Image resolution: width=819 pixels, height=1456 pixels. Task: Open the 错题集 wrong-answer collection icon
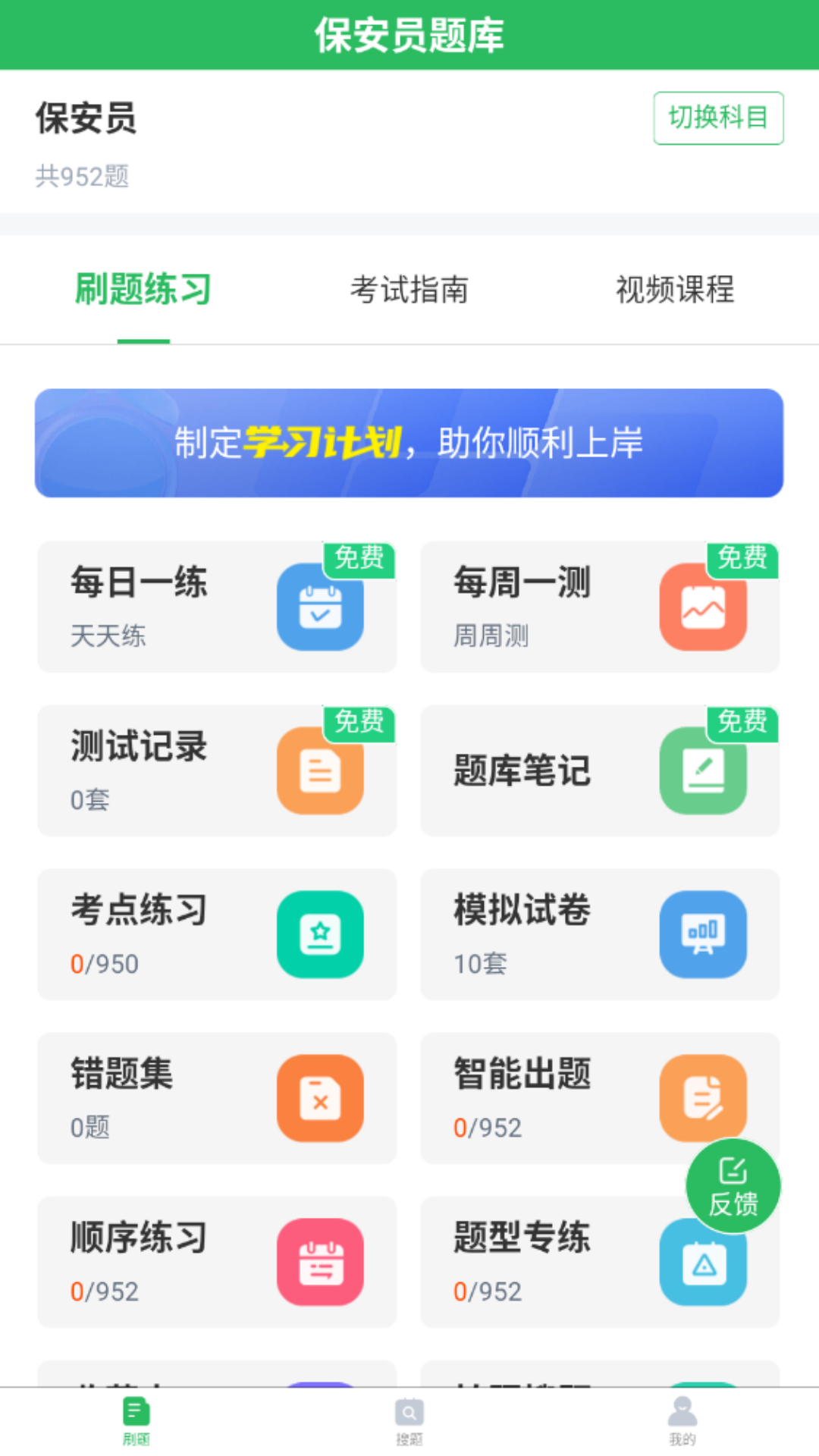320,1098
